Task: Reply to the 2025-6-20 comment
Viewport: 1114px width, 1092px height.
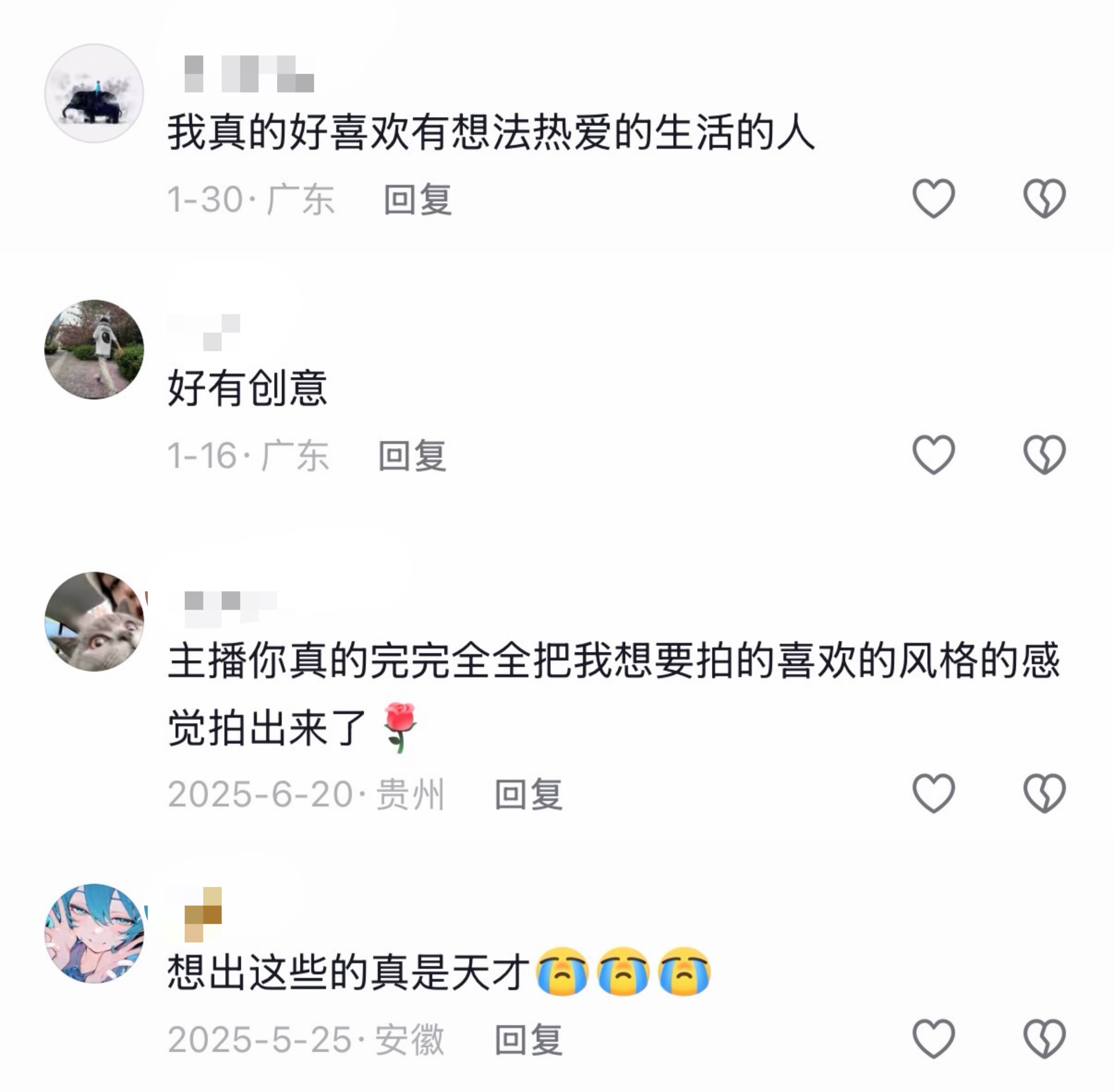Action: tap(529, 794)
